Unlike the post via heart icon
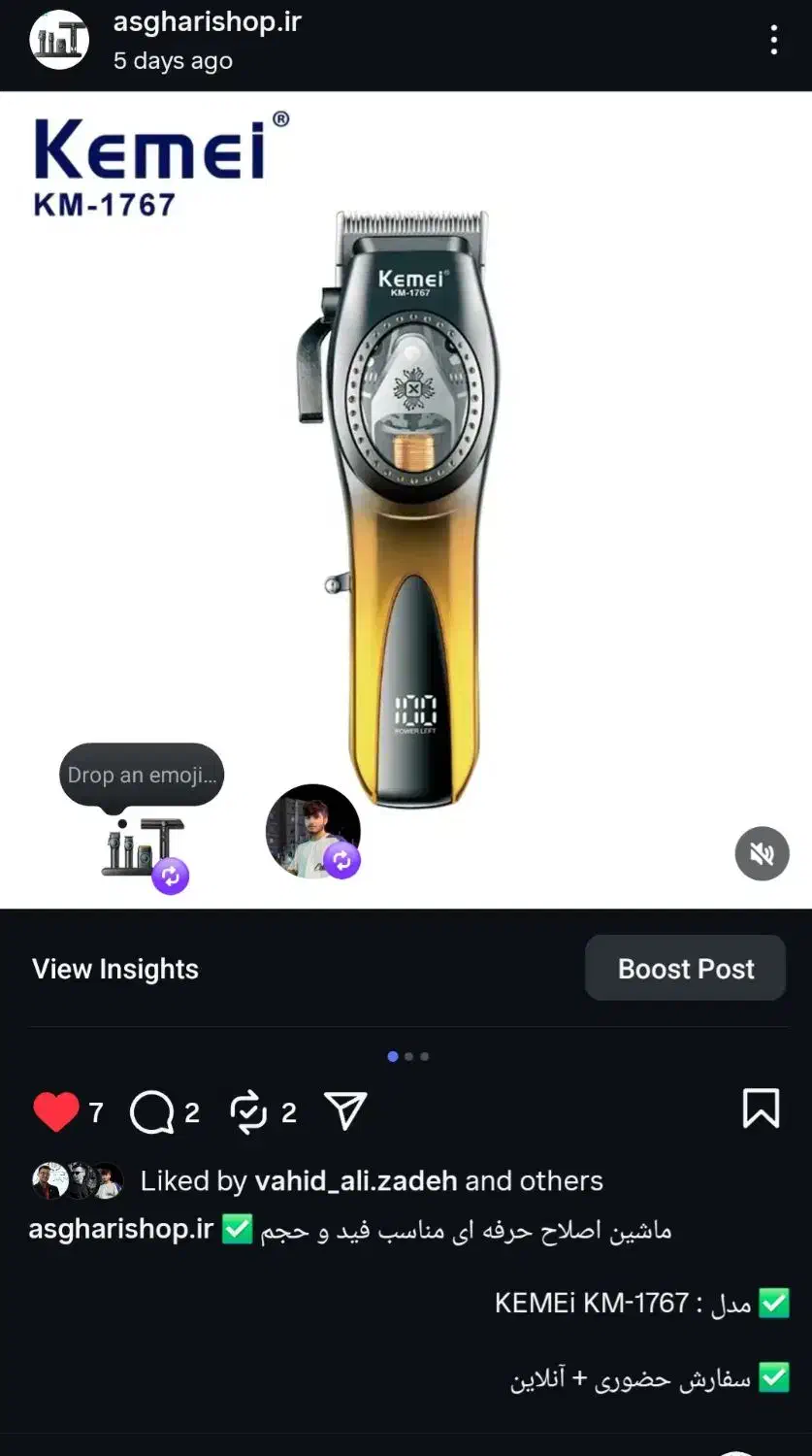This screenshot has width=812, height=1456. coord(56,1112)
